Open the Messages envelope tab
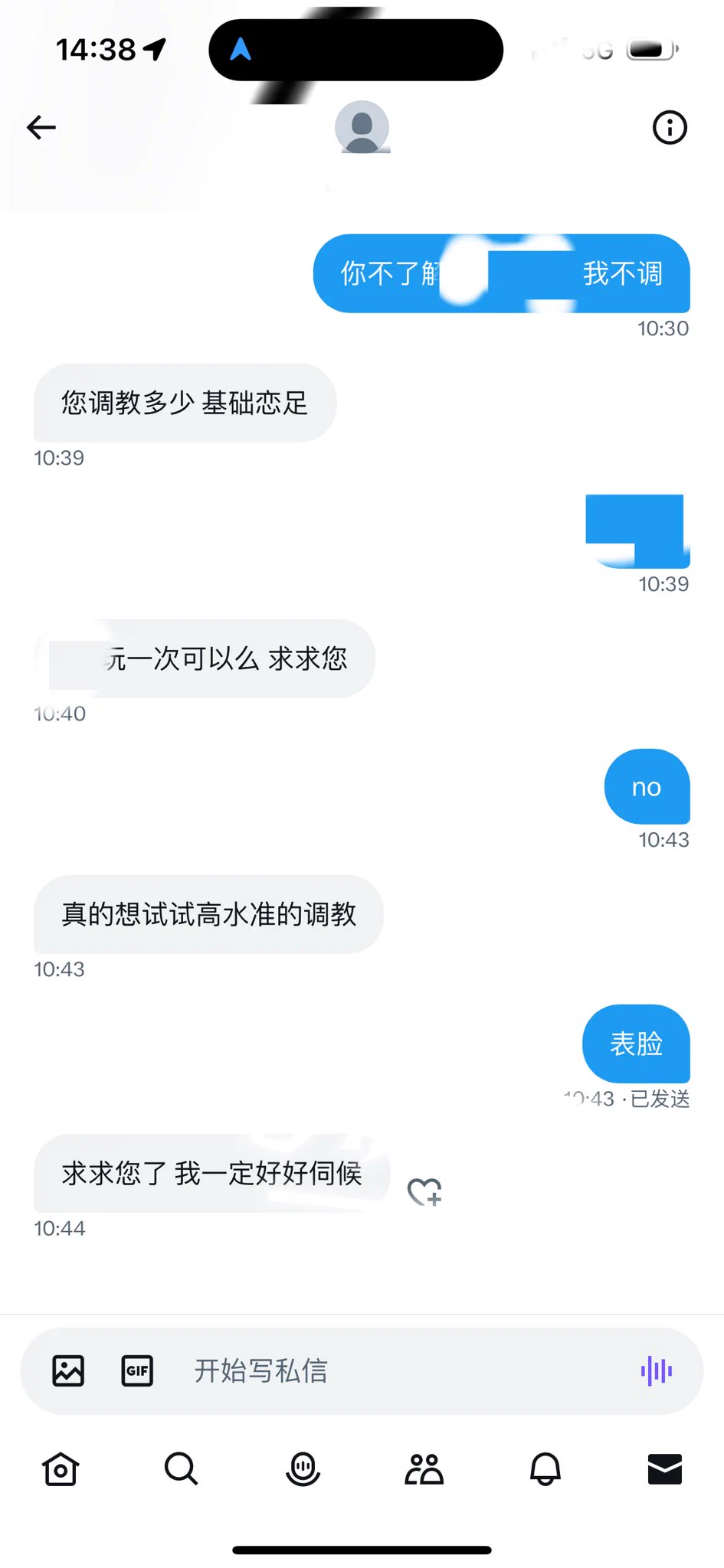The width and height of the screenshot is (724, 1568). coord(665,1468)
